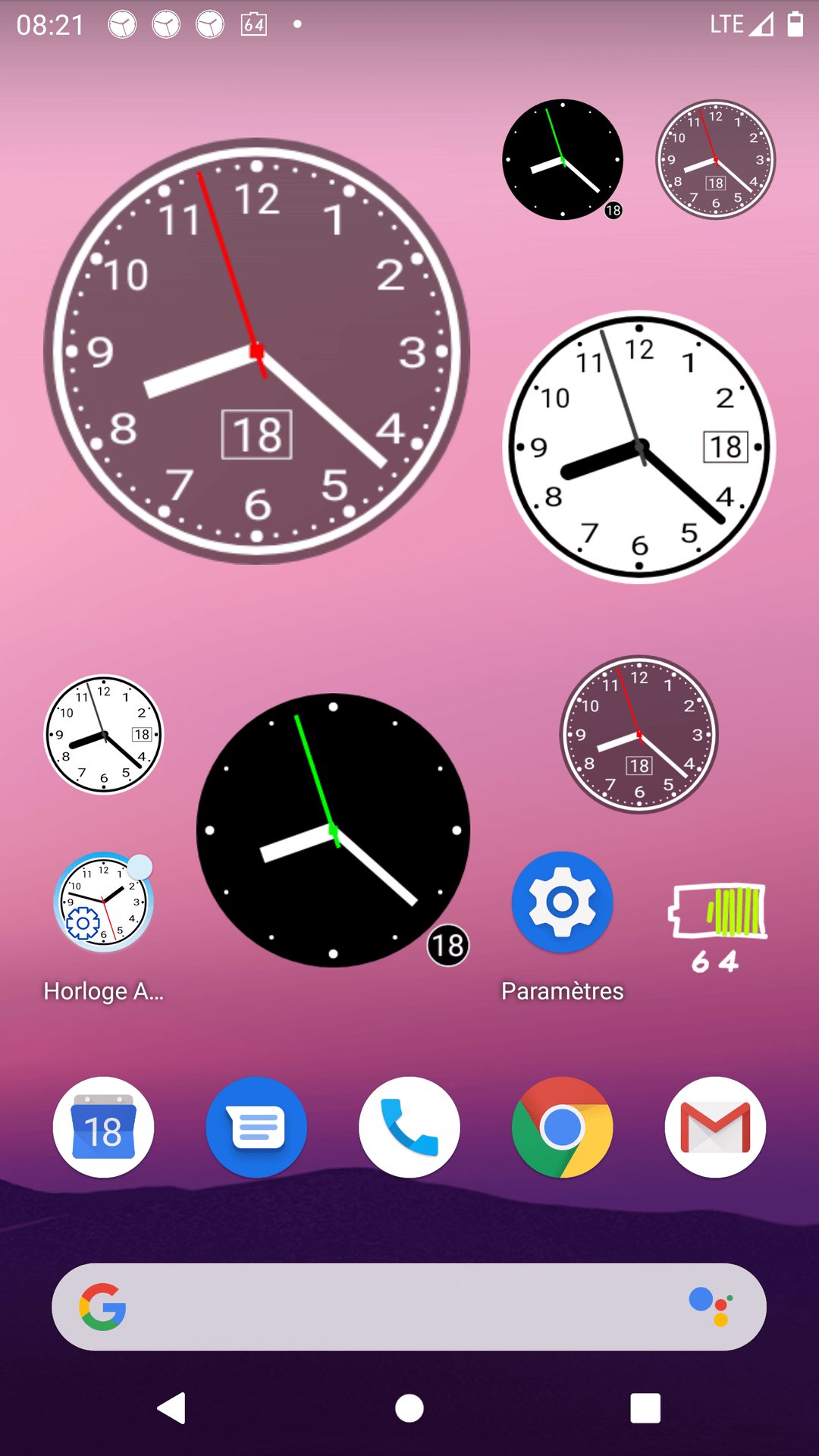Open the Phone dialer
The height and width of the screenshot is (1456, 819).
point(409,1127)
